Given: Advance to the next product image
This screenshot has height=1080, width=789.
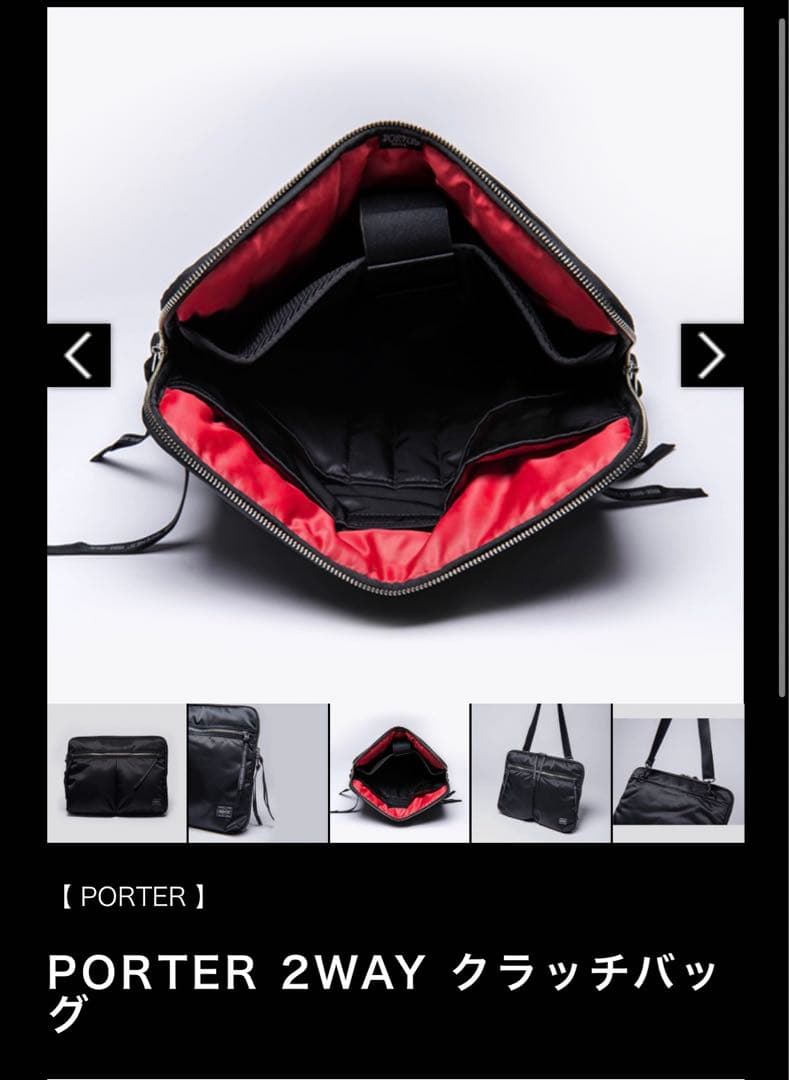Looking at the screenshot, I should [x=711, y=355].
